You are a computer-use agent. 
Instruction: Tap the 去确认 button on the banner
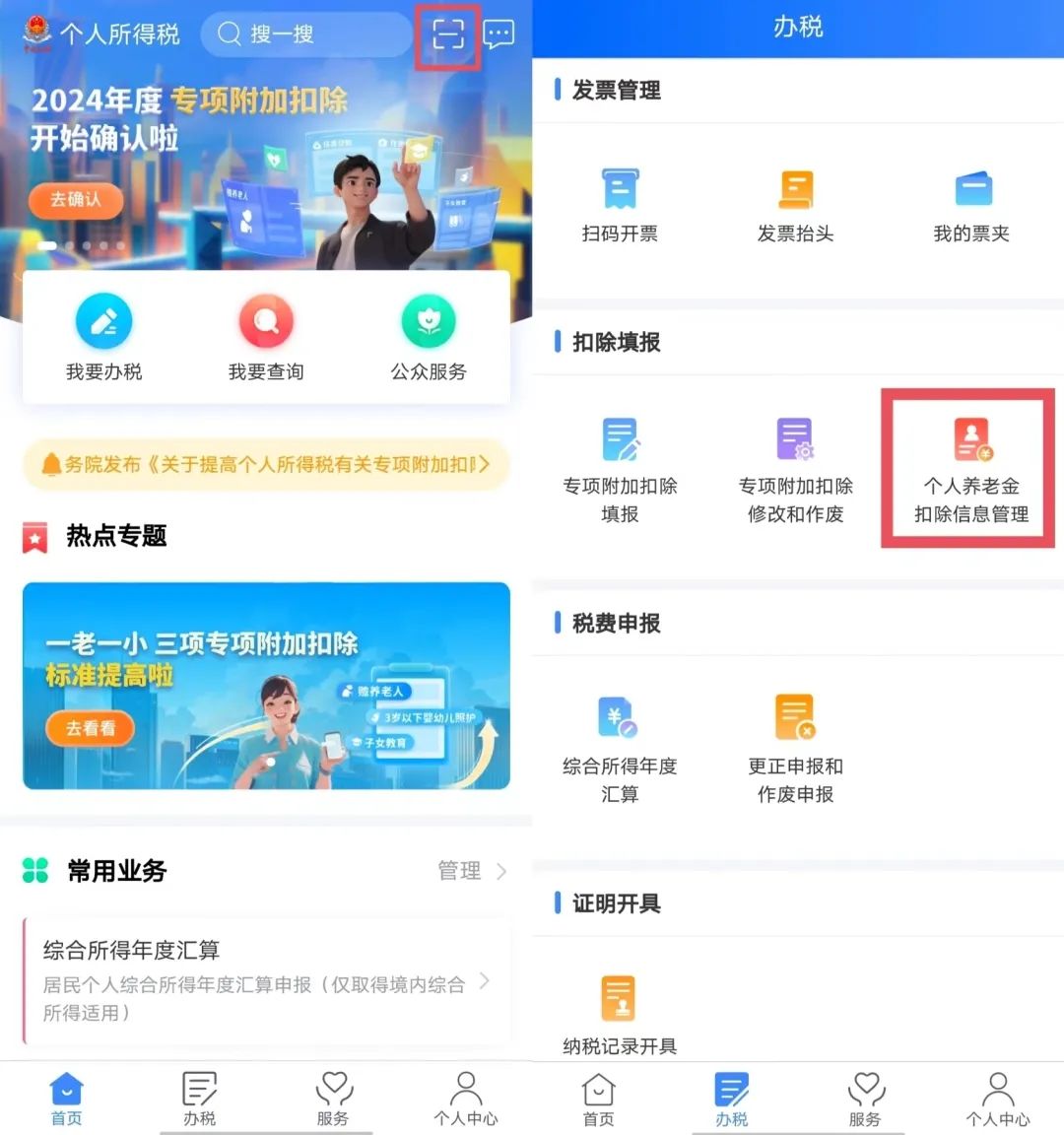click(x=76, y=199)
